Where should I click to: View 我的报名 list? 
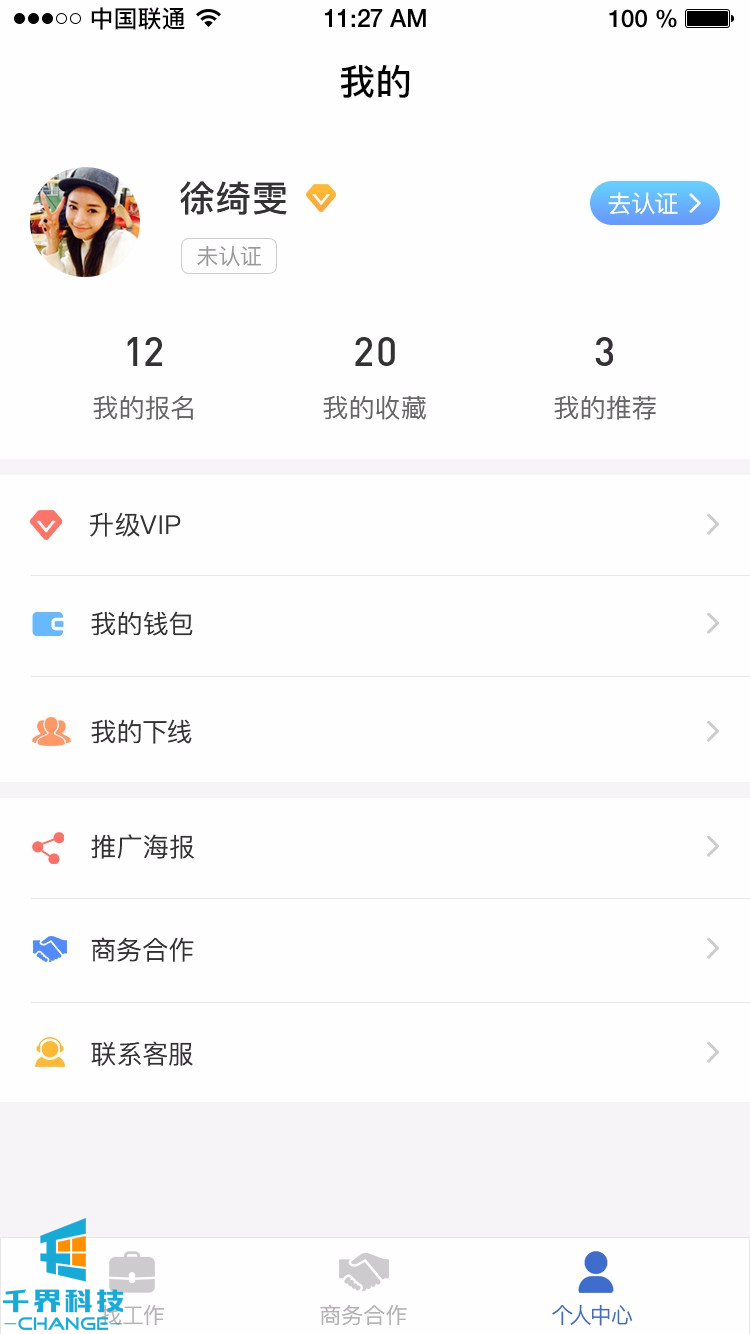tap(144, 377)
